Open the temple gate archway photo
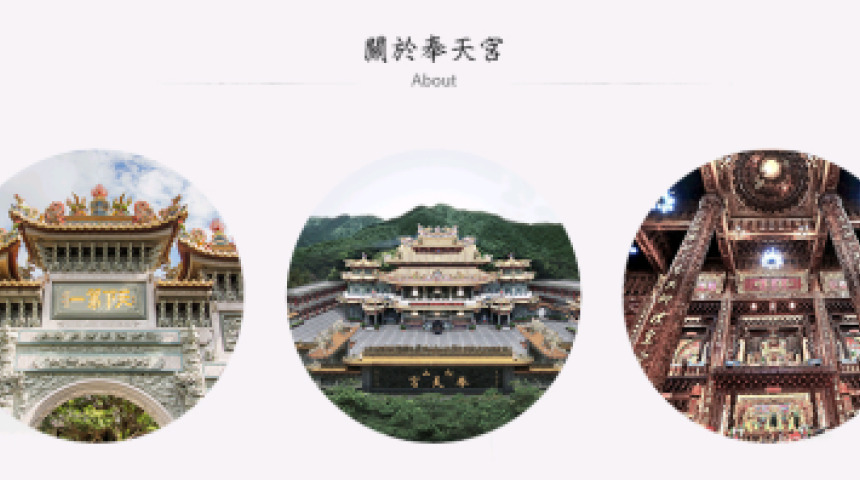The height and width of the screenshot is (480, 860). [x=110, y=295]
